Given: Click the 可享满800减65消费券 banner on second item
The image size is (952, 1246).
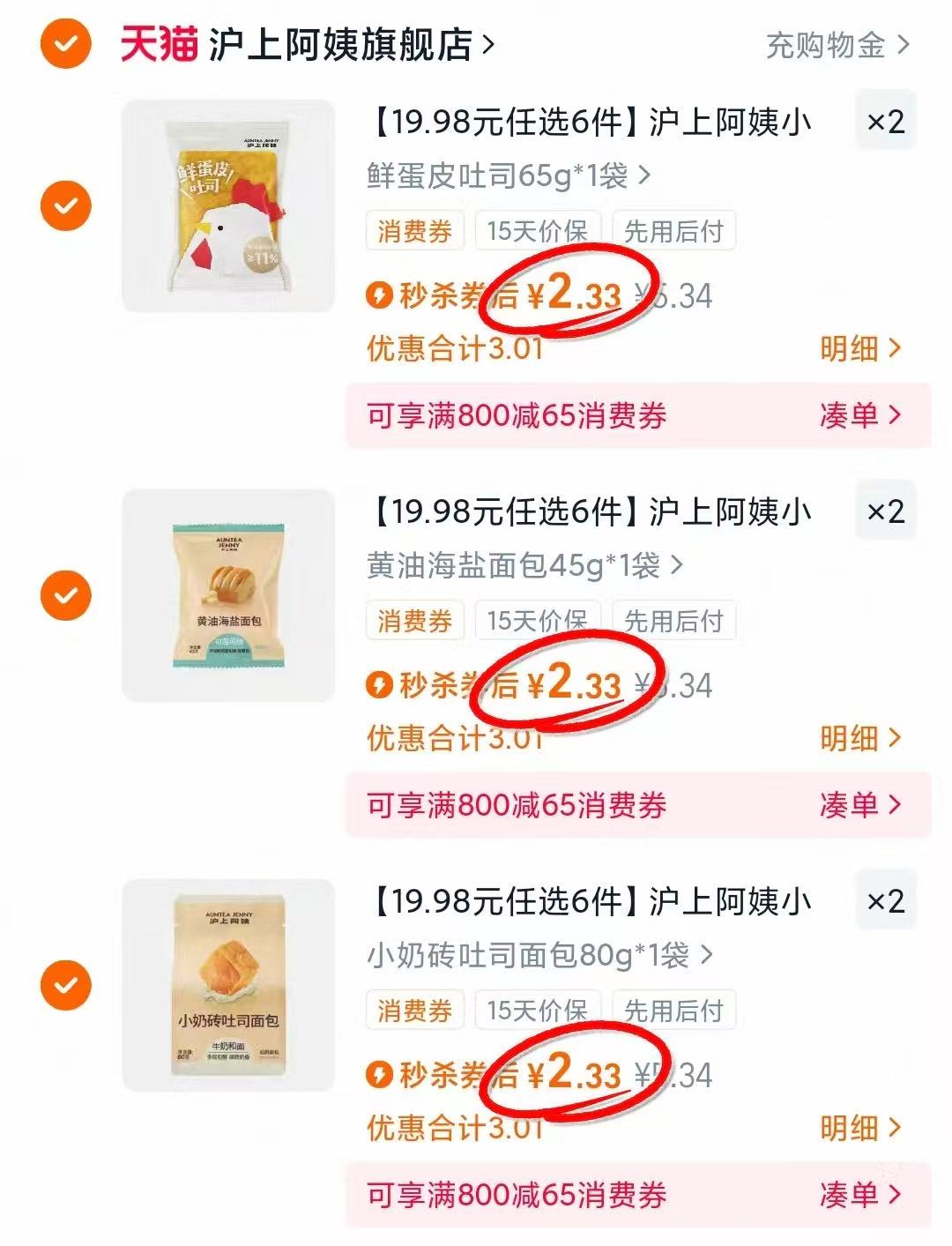Looking at the screenshot, I should tap(520, 804).
